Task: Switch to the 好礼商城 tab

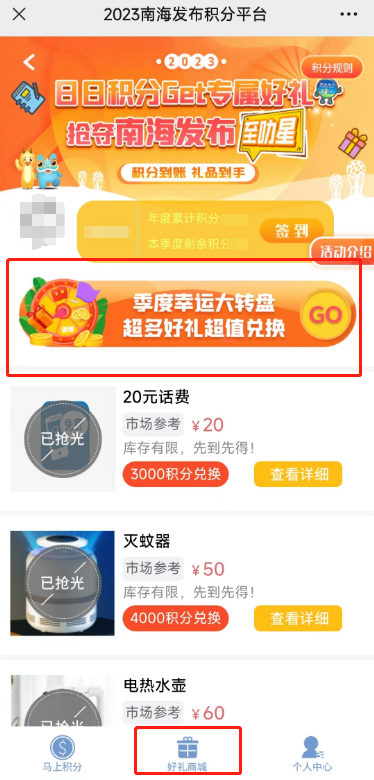Action: point(187,753)
